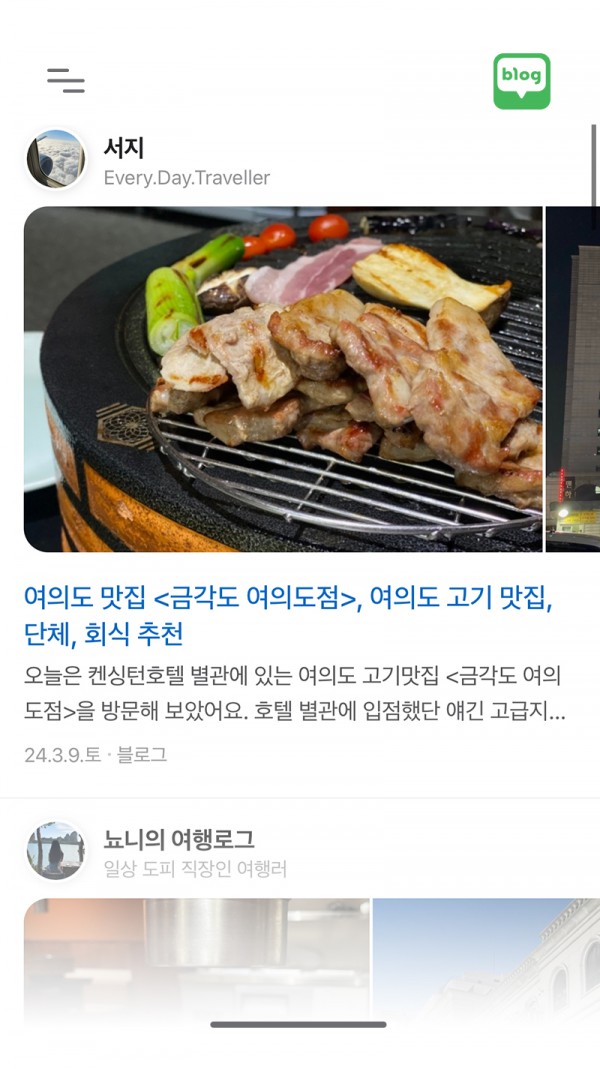The height and width of the screenshot is (1069, 600).
Task: View the second photo in 서지's post
Action: click(x=573, y=379)
